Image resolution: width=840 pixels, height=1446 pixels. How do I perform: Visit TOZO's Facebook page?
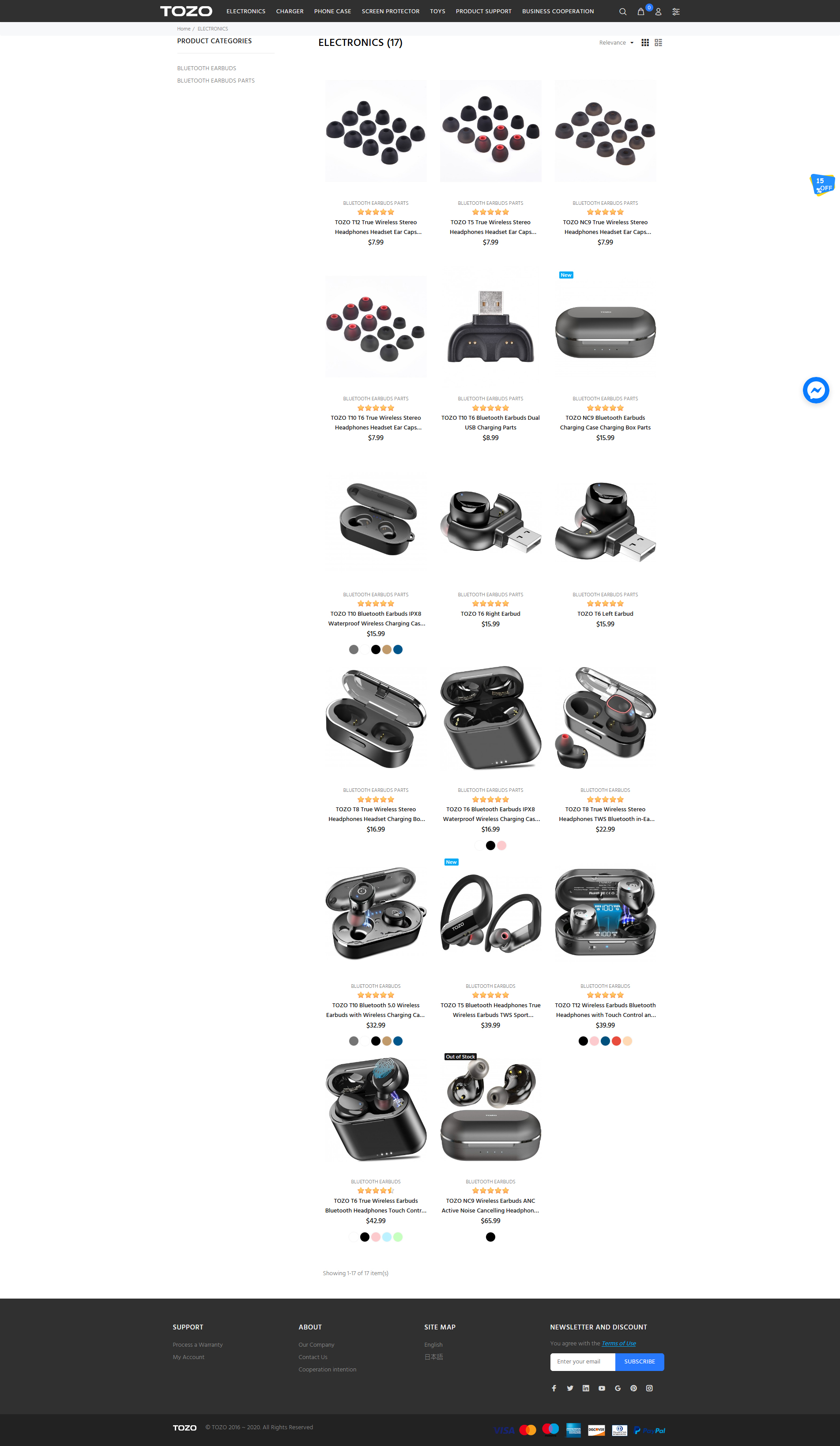[554, 1388]
